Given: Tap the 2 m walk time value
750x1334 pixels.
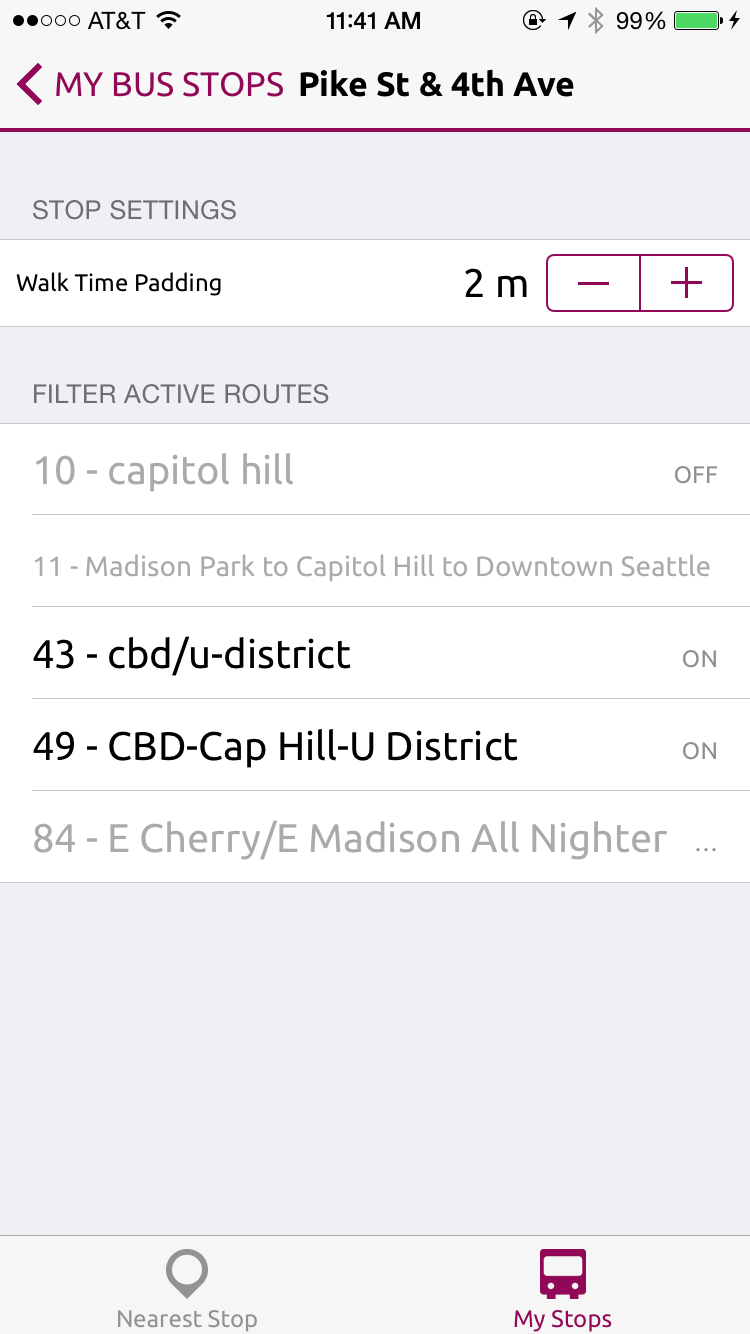Looking at the screenshot, I should 496,283.
